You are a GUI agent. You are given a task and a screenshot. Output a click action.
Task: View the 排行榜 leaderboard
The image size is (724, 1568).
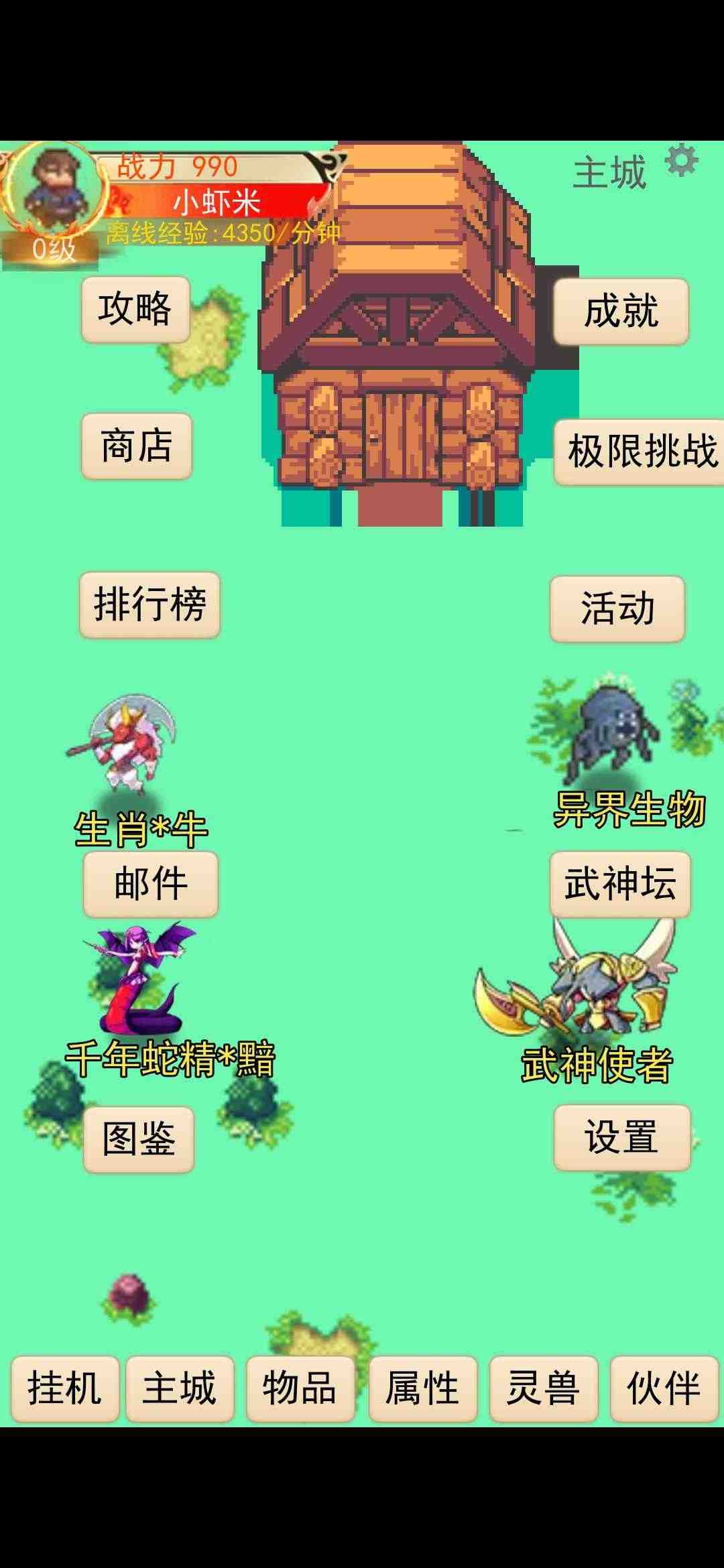click(x=149, y=605)
